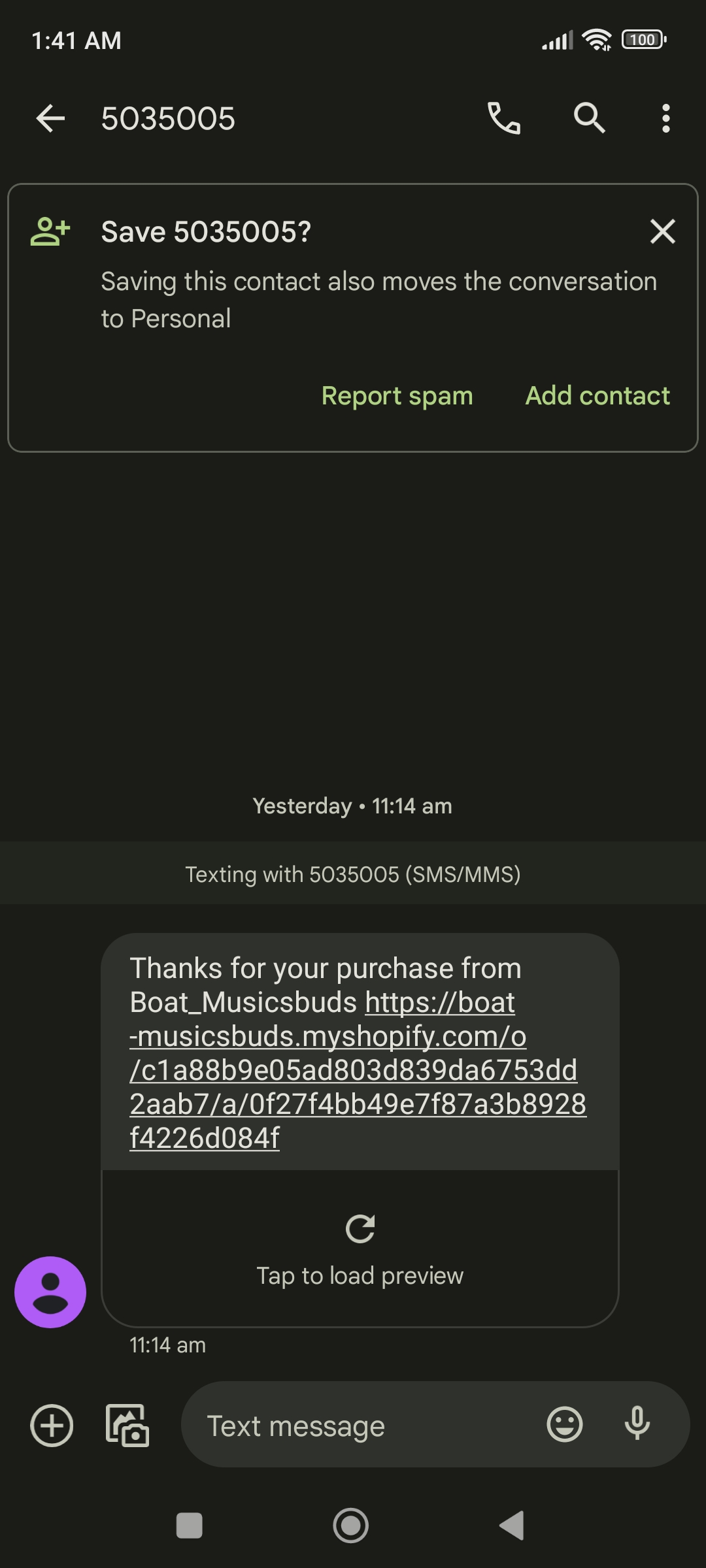The height and width of the screenshot is (1568, 706).
Task: Tap to load the link preview
Action: [x=360, y=1249]
